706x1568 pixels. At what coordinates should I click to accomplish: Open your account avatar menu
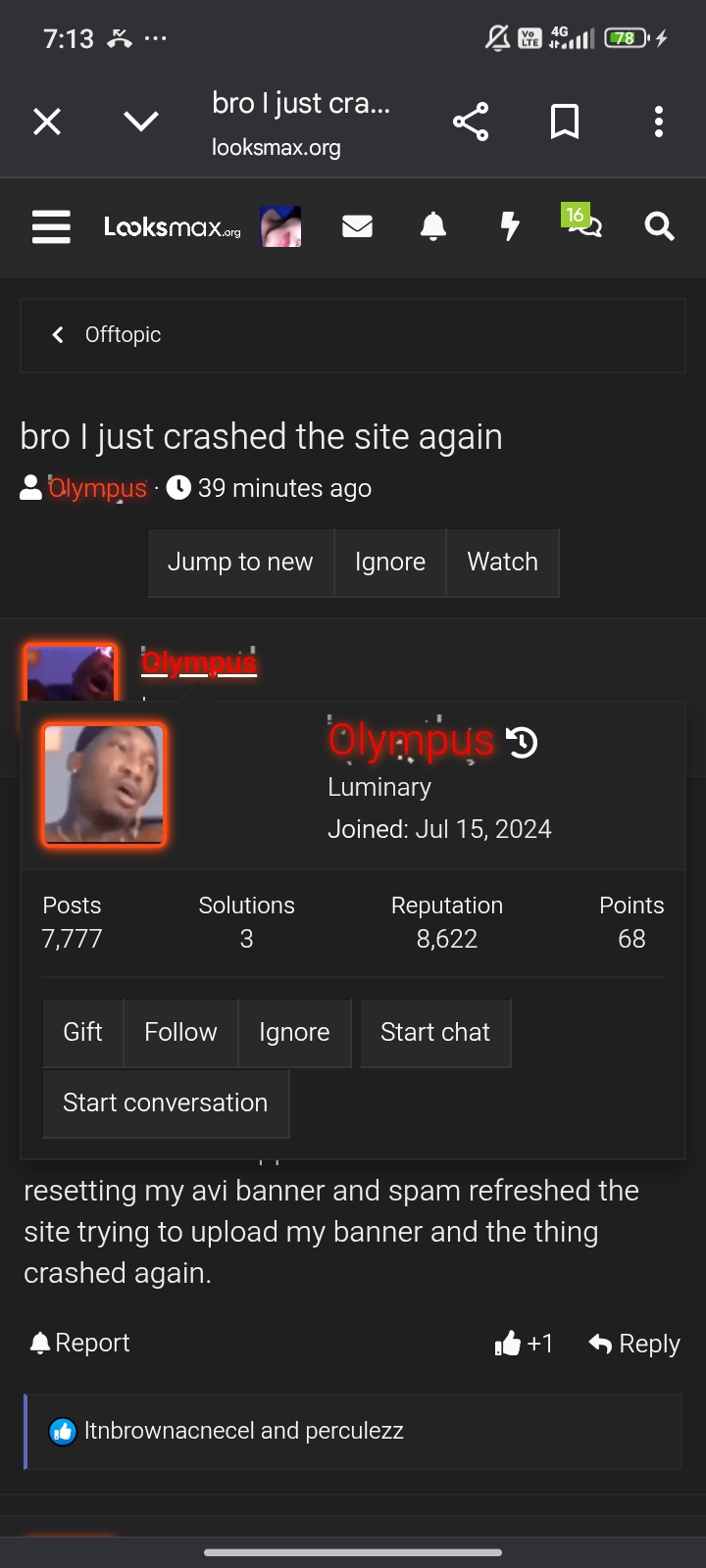pyautogui.click(x=280, y=226)
